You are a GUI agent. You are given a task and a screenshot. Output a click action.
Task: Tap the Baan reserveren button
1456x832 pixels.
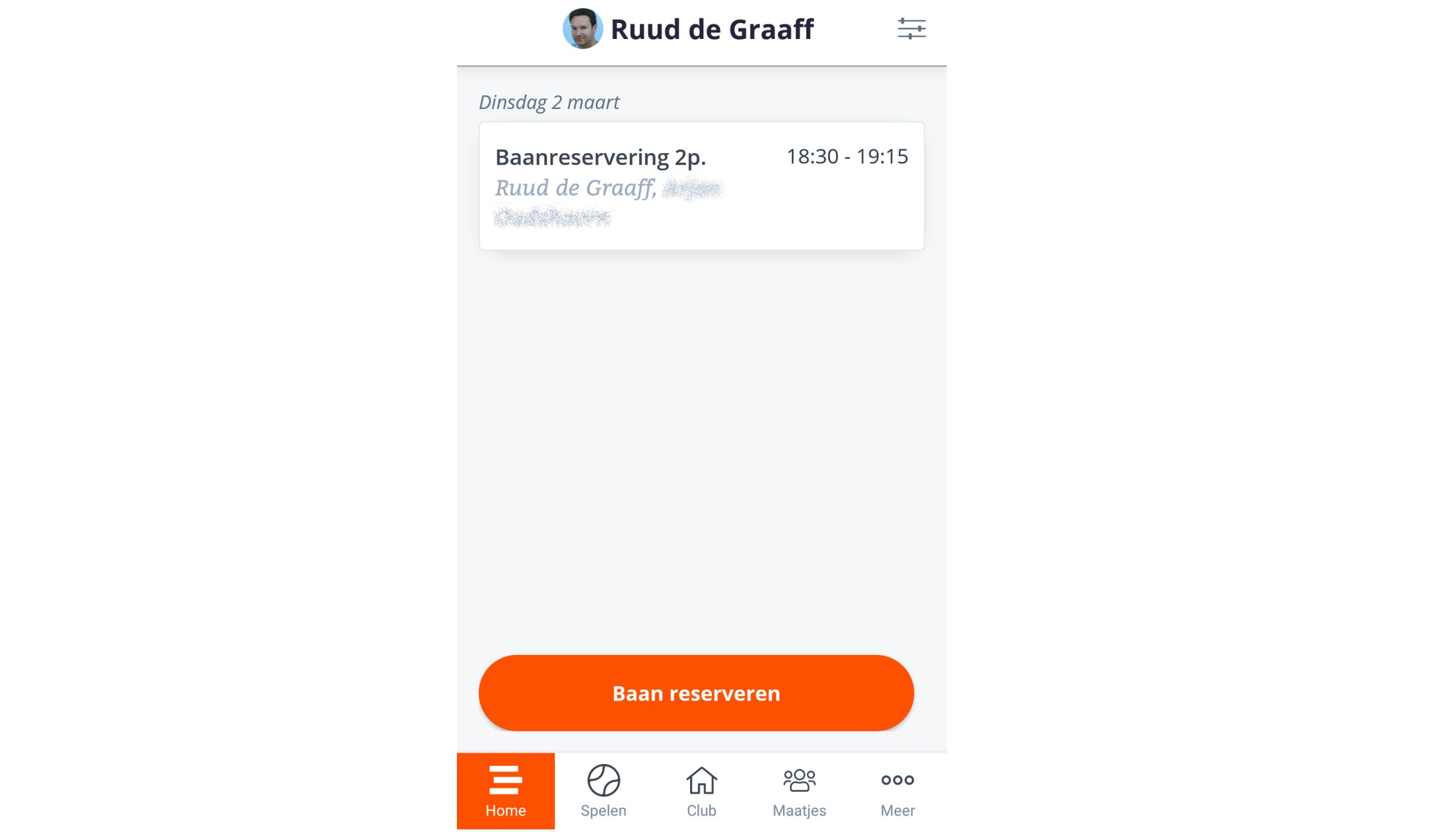click(x=696, y=693)
